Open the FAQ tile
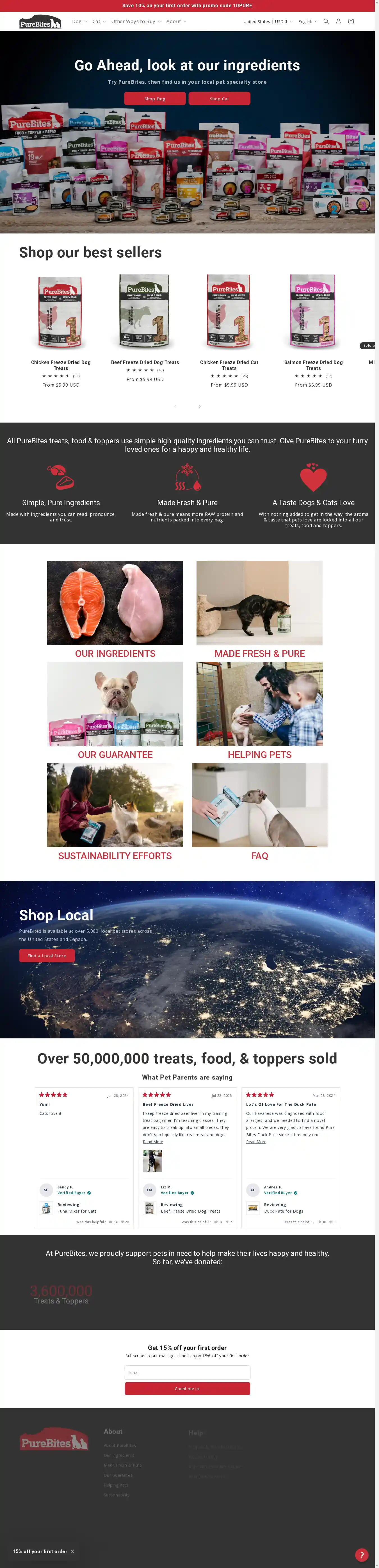 (259, 855)
